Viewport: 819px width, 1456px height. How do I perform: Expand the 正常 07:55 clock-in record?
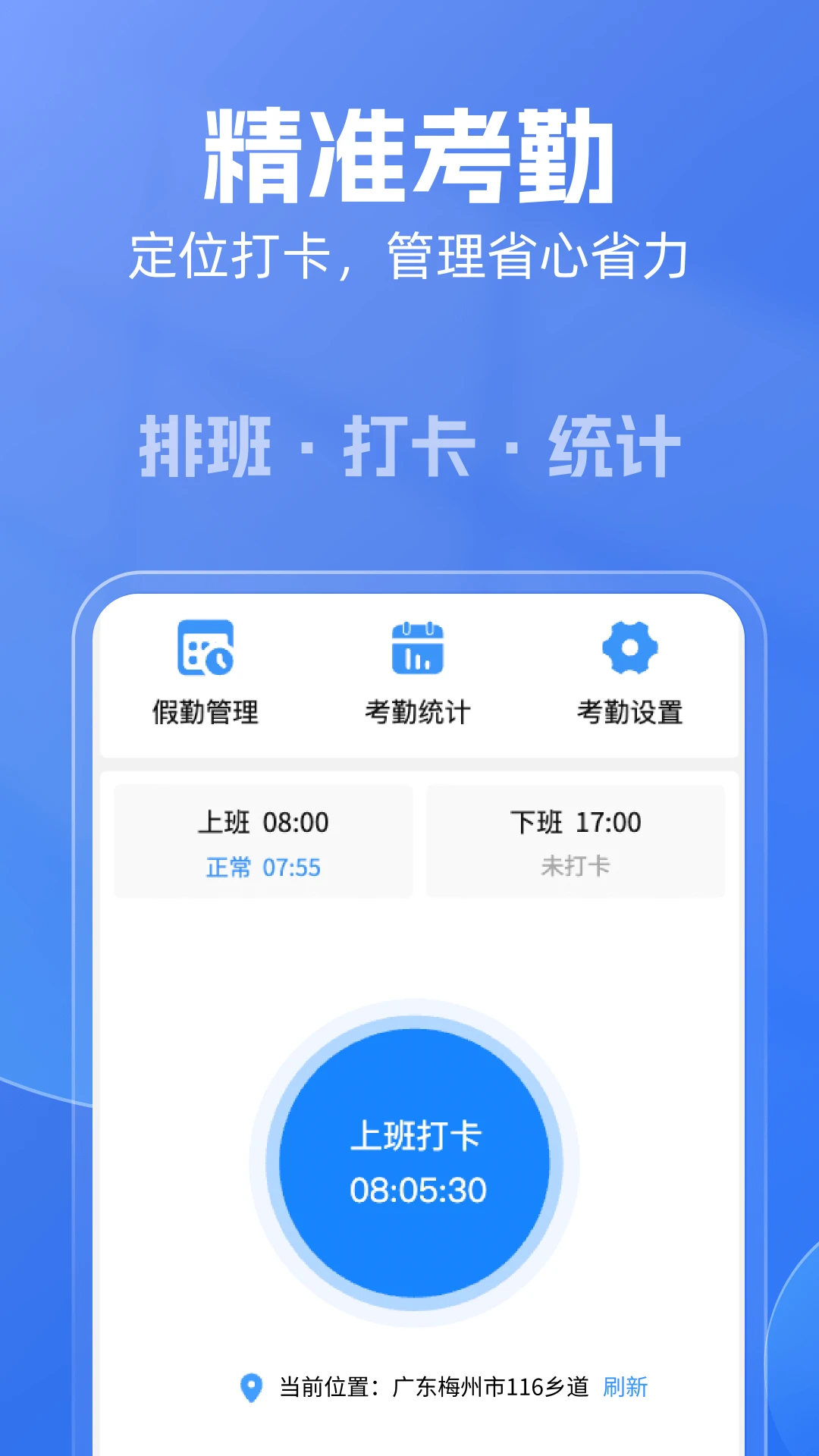pos(262,867)
